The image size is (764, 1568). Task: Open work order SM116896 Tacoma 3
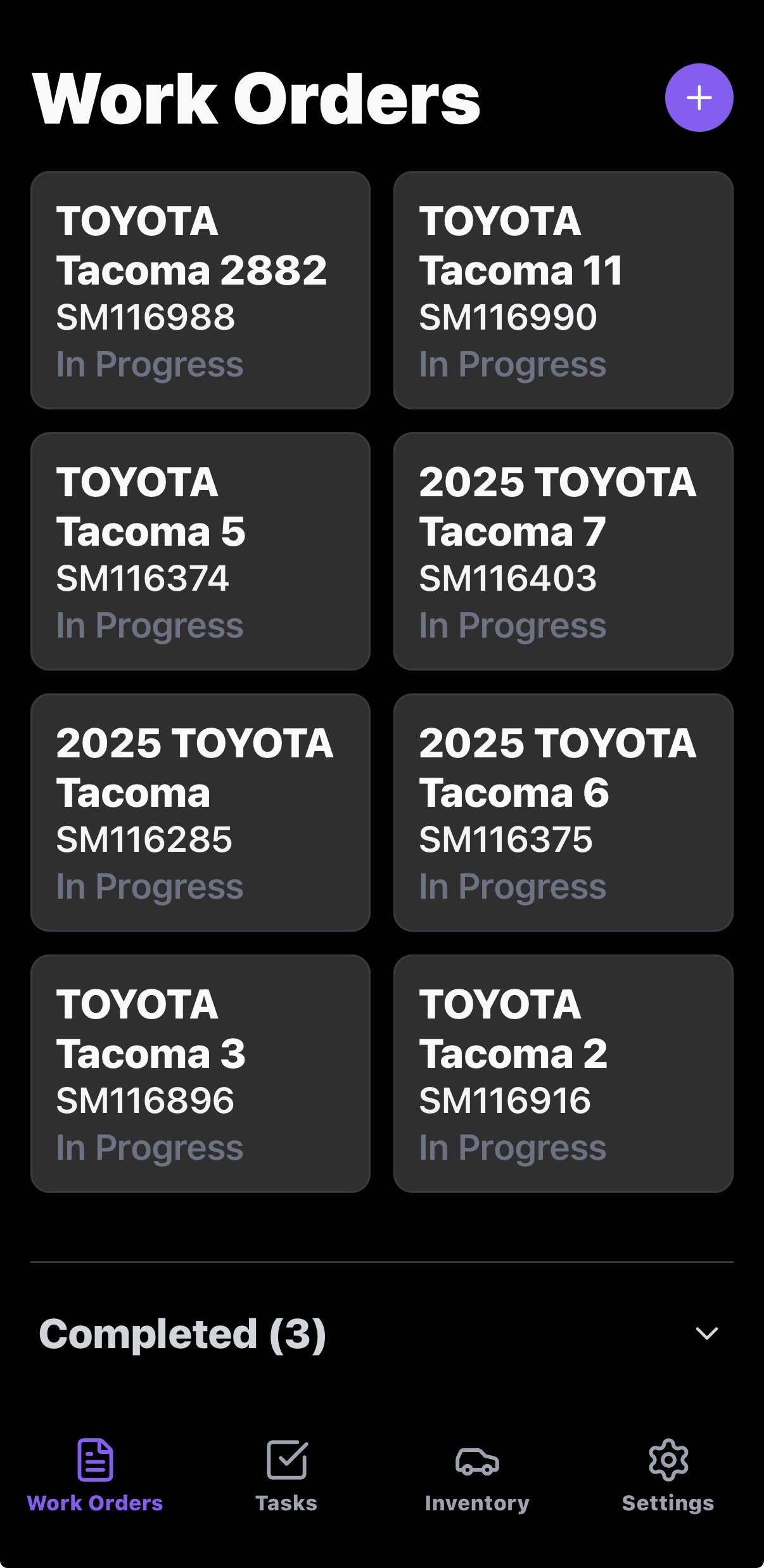(200, 1074)
